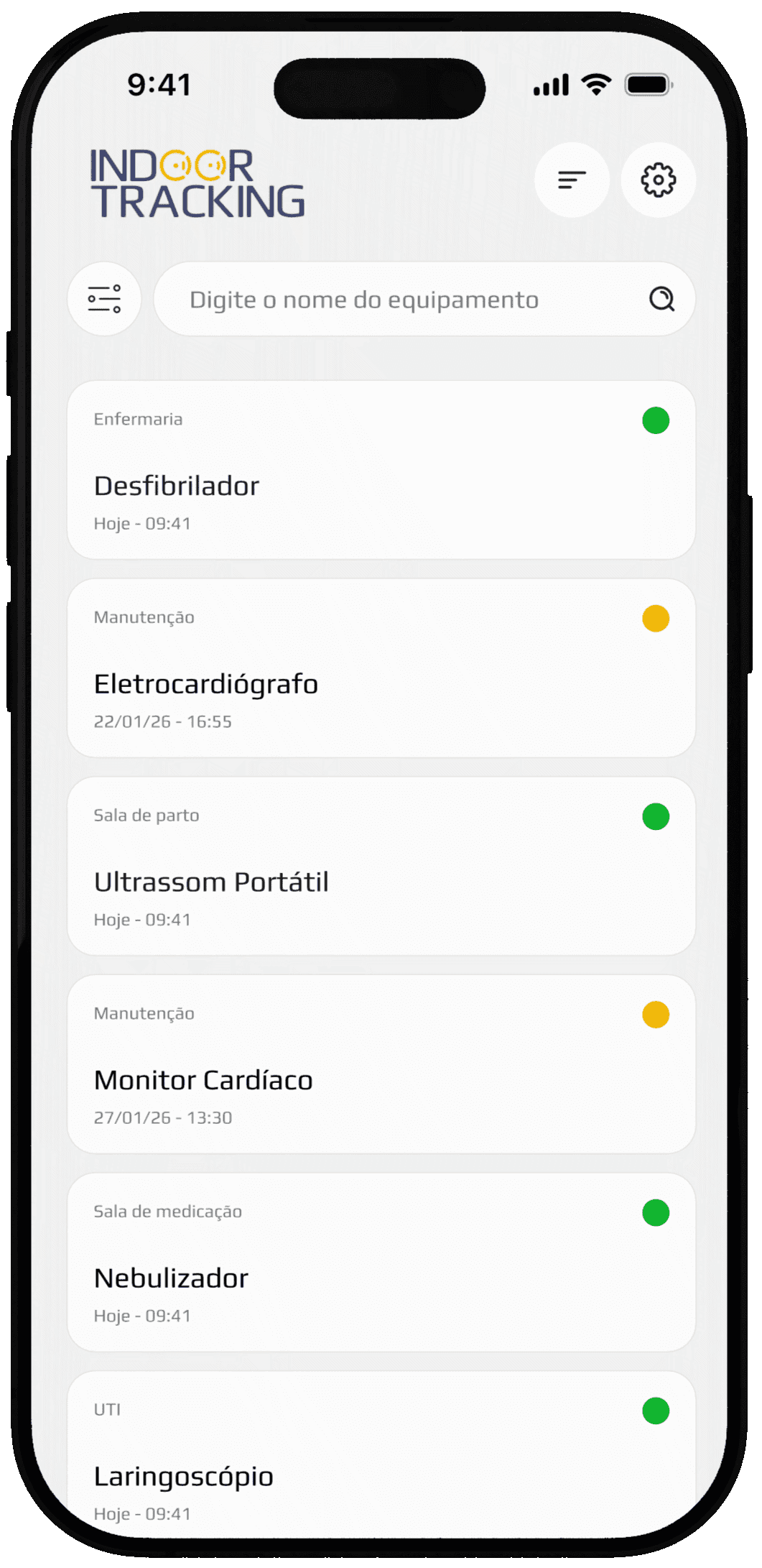Click the sort icon in the top bar
Image resolution: width=762 pixels, height=1568 pixels.
pos(571,180)
